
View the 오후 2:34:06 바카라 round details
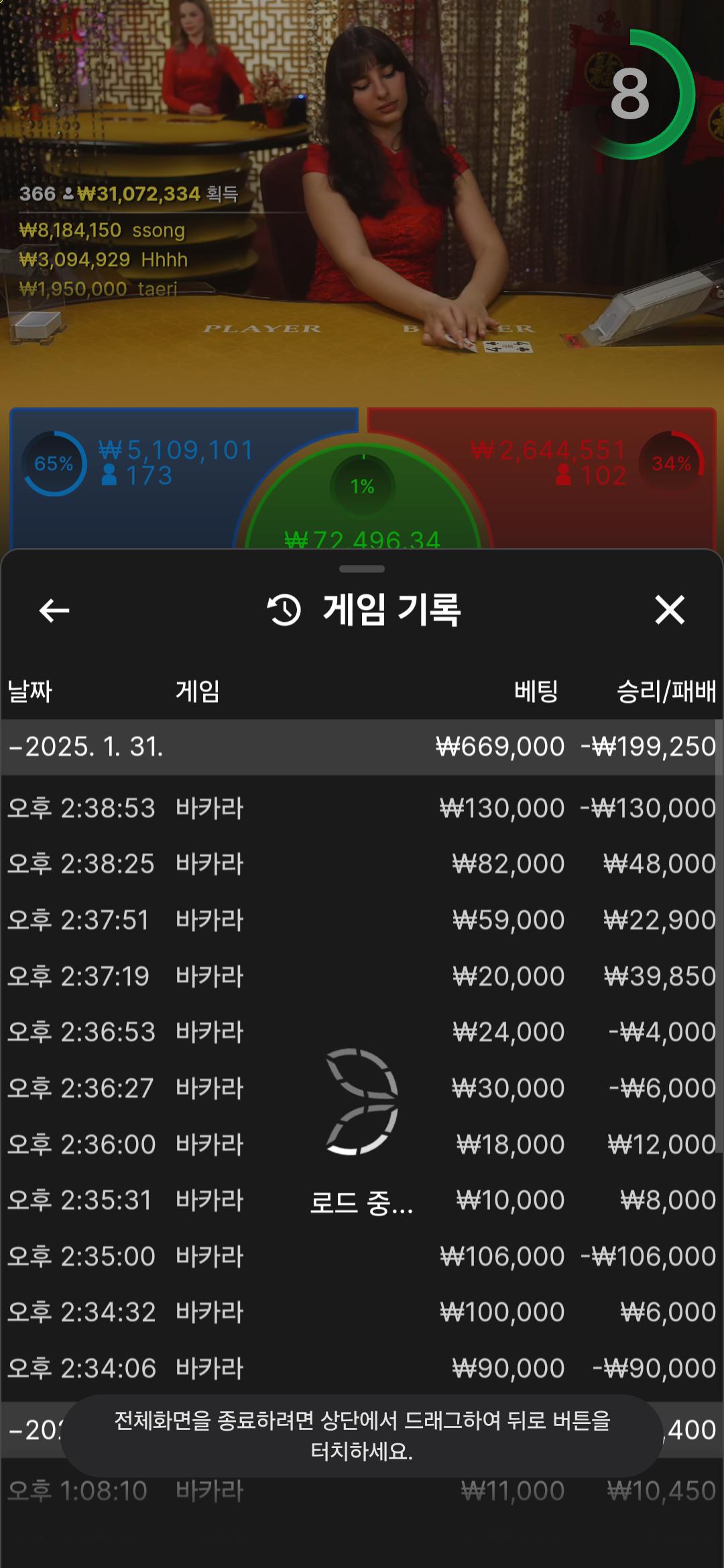point(362,1368)
